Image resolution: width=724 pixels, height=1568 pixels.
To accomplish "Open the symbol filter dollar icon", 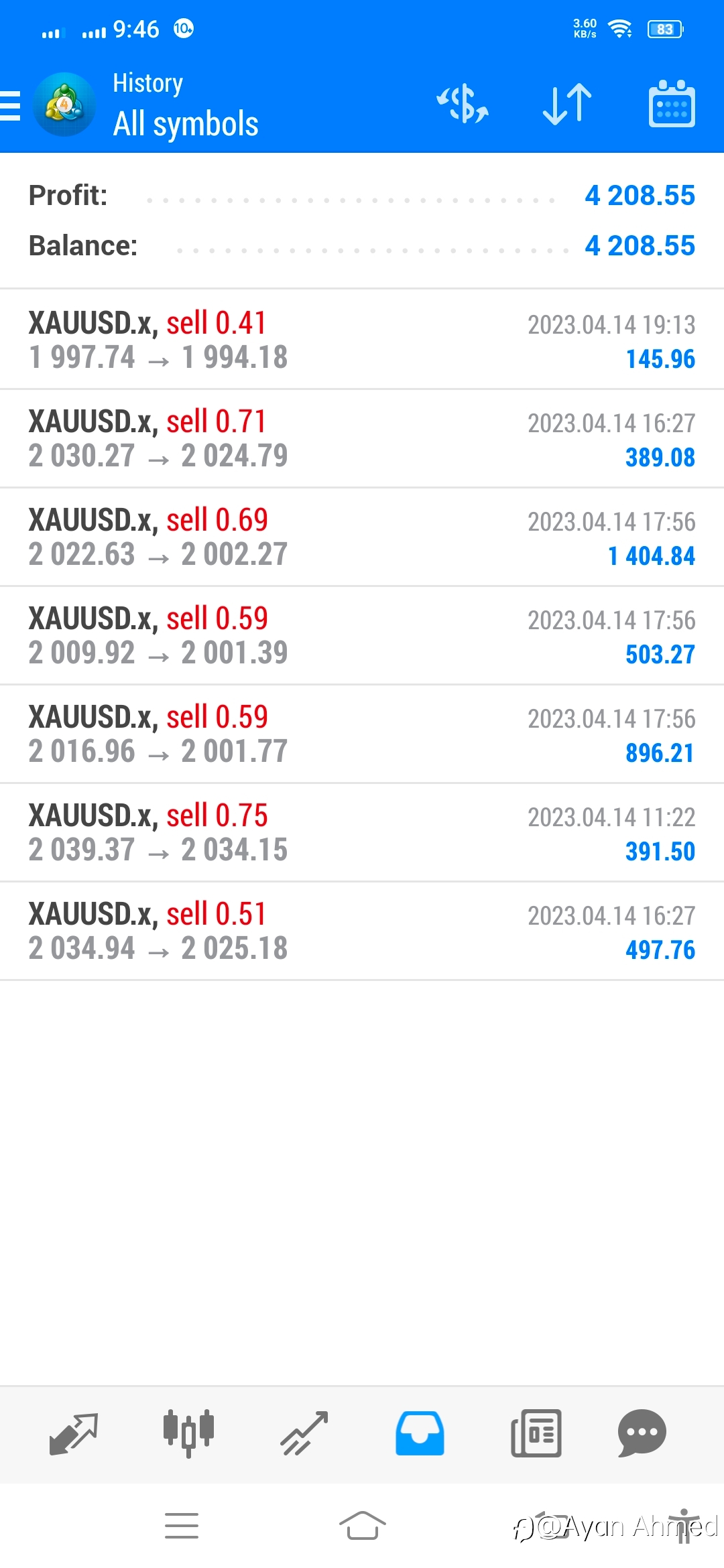I will tap(463, 104).
